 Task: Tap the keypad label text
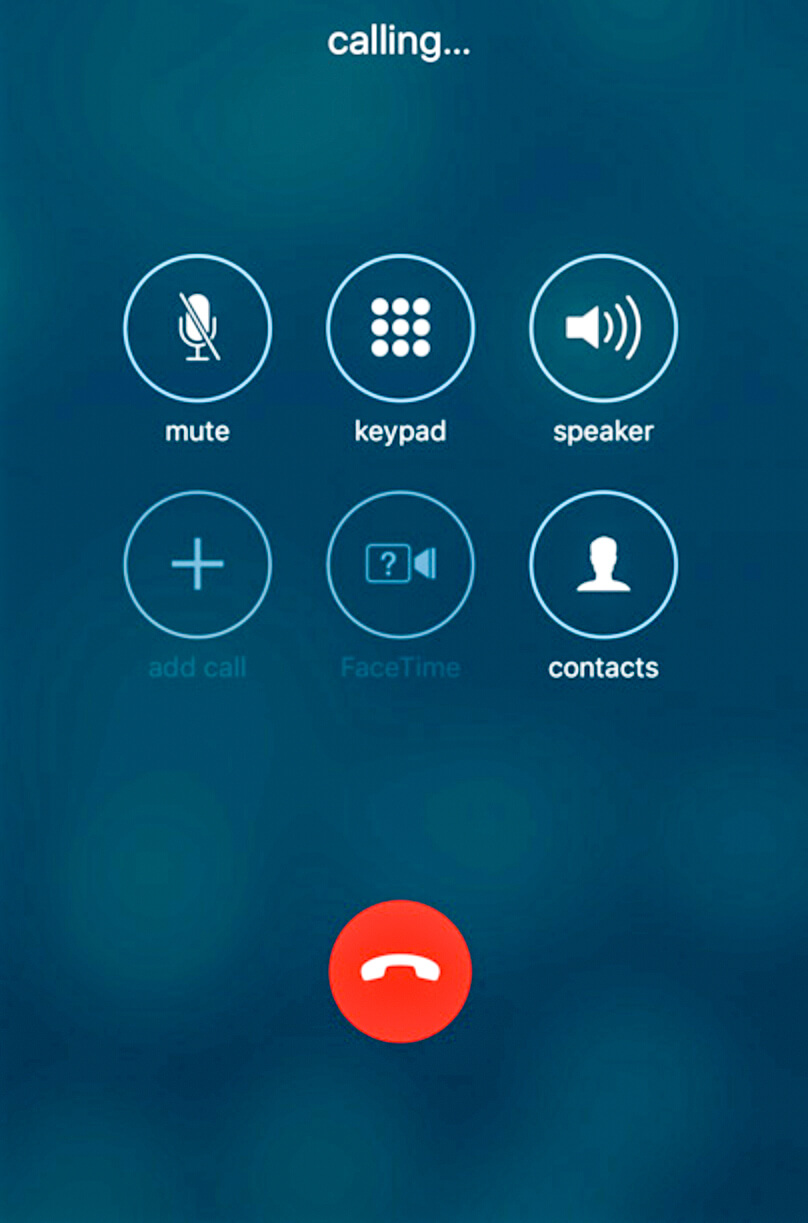(x=401, y=431)
